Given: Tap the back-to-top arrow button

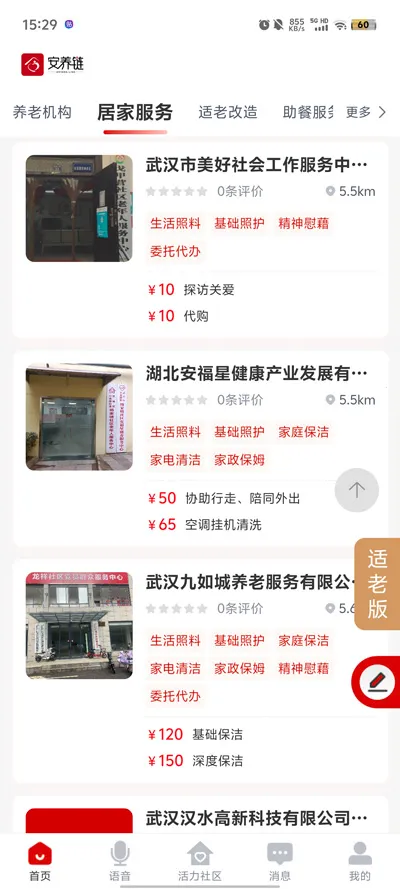Looking at the screenshot, I should [x=357, y=490].
